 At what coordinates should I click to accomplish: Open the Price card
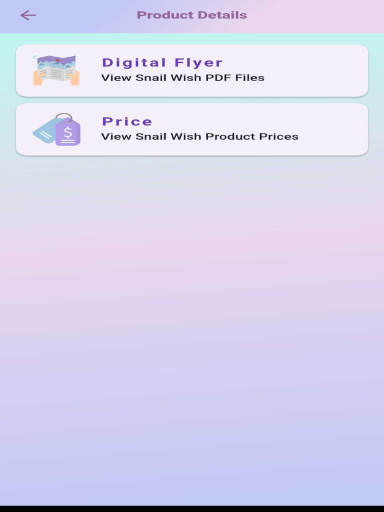pyautogui.click(x=192, y=129)
